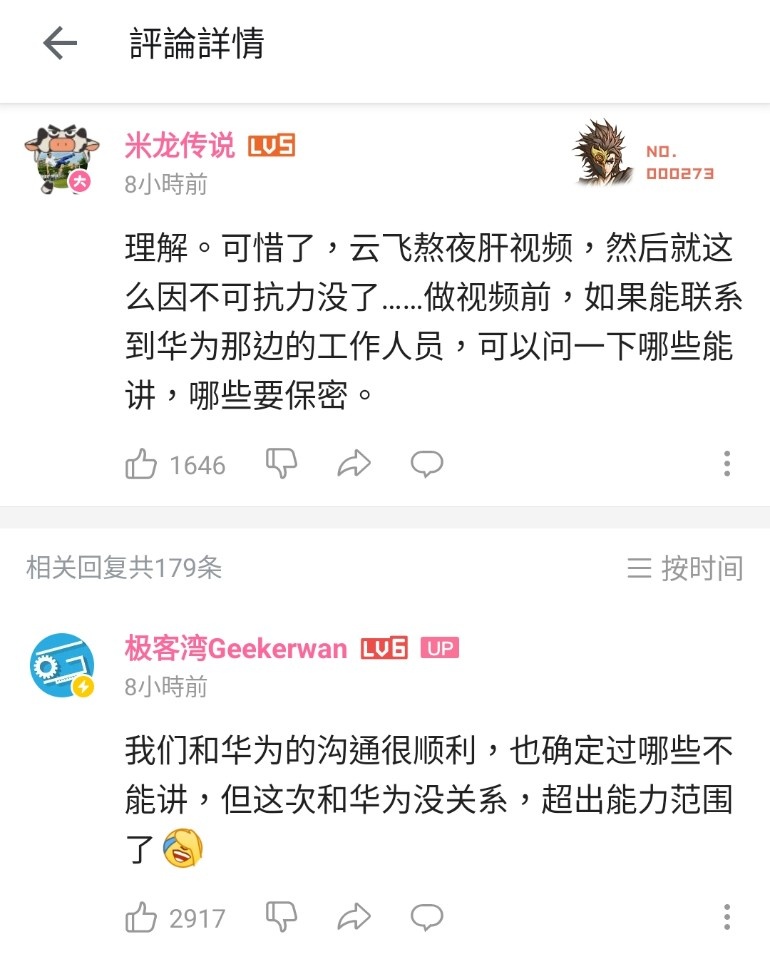Open the 极客湾Geekerwan username link
This screenshot has width=770, height=958.
point(236,648)
